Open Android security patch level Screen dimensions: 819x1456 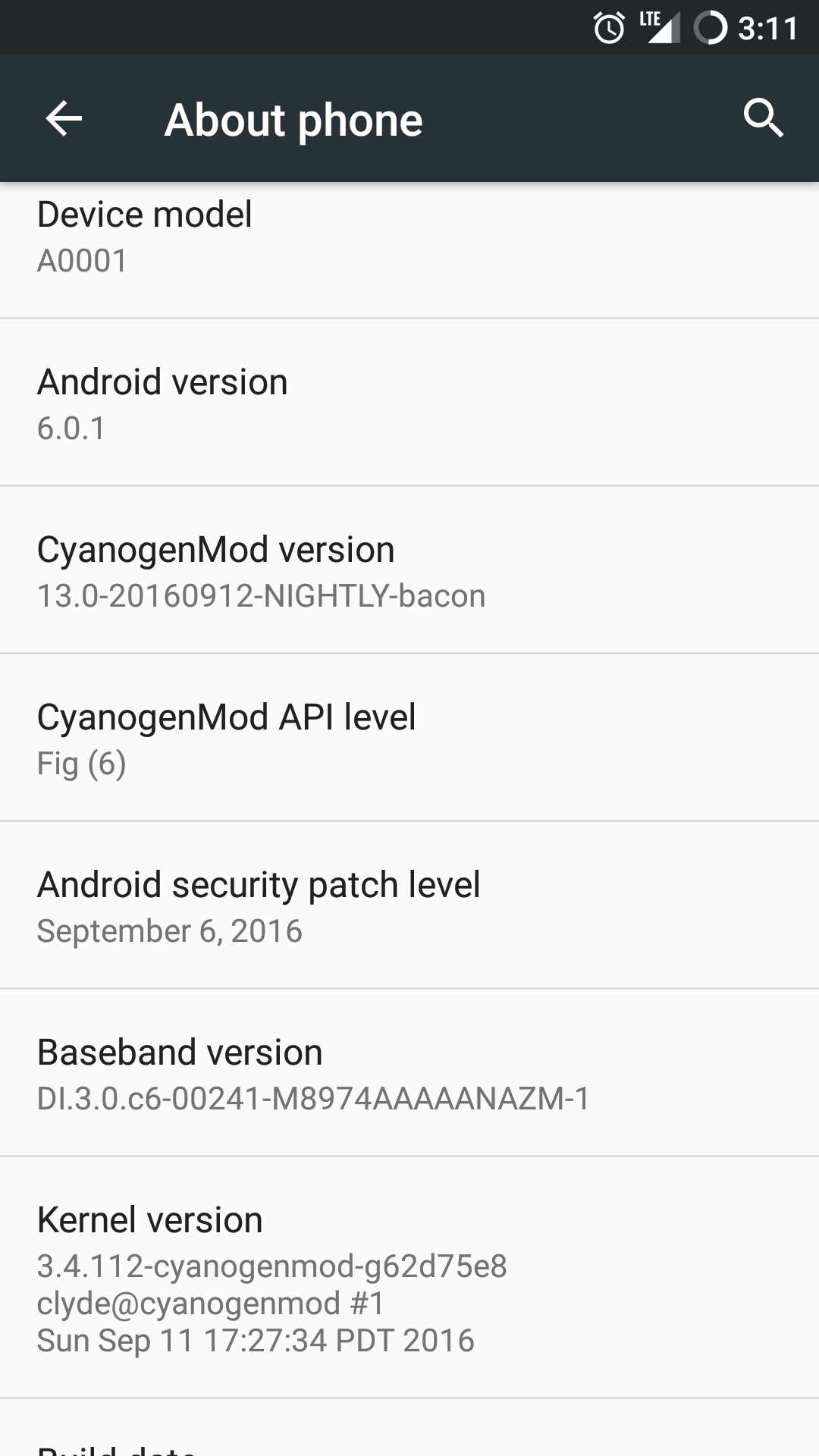tap(409, 906)
